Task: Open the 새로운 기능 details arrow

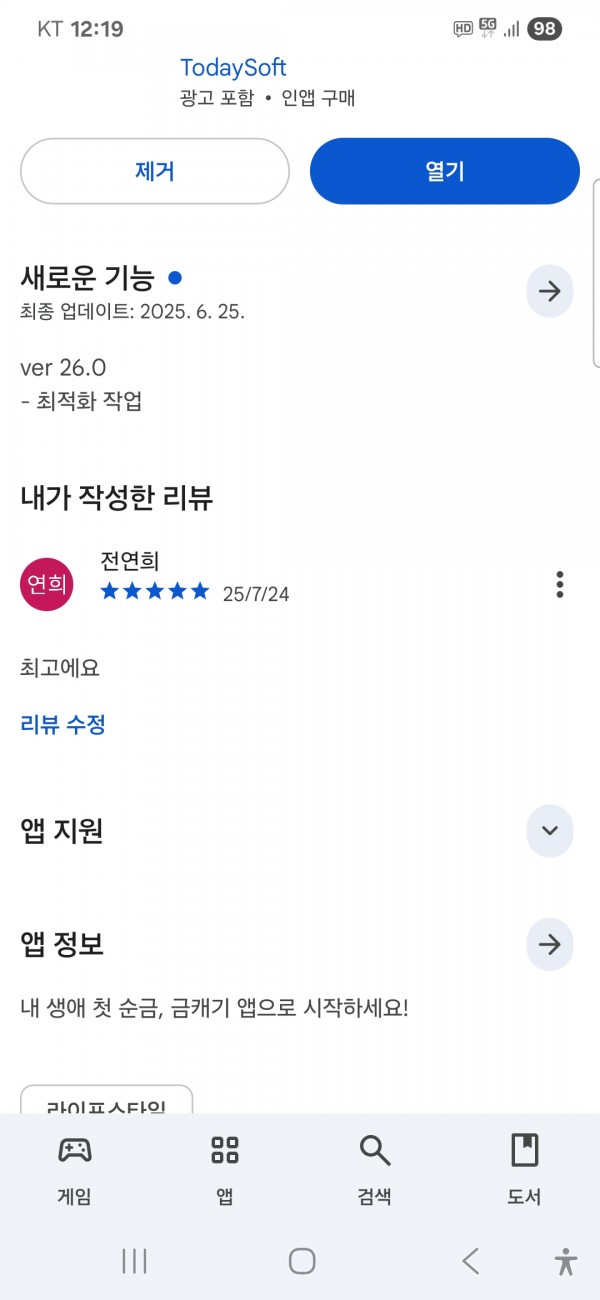Action: pyautogui.click(x=549, y=291)
